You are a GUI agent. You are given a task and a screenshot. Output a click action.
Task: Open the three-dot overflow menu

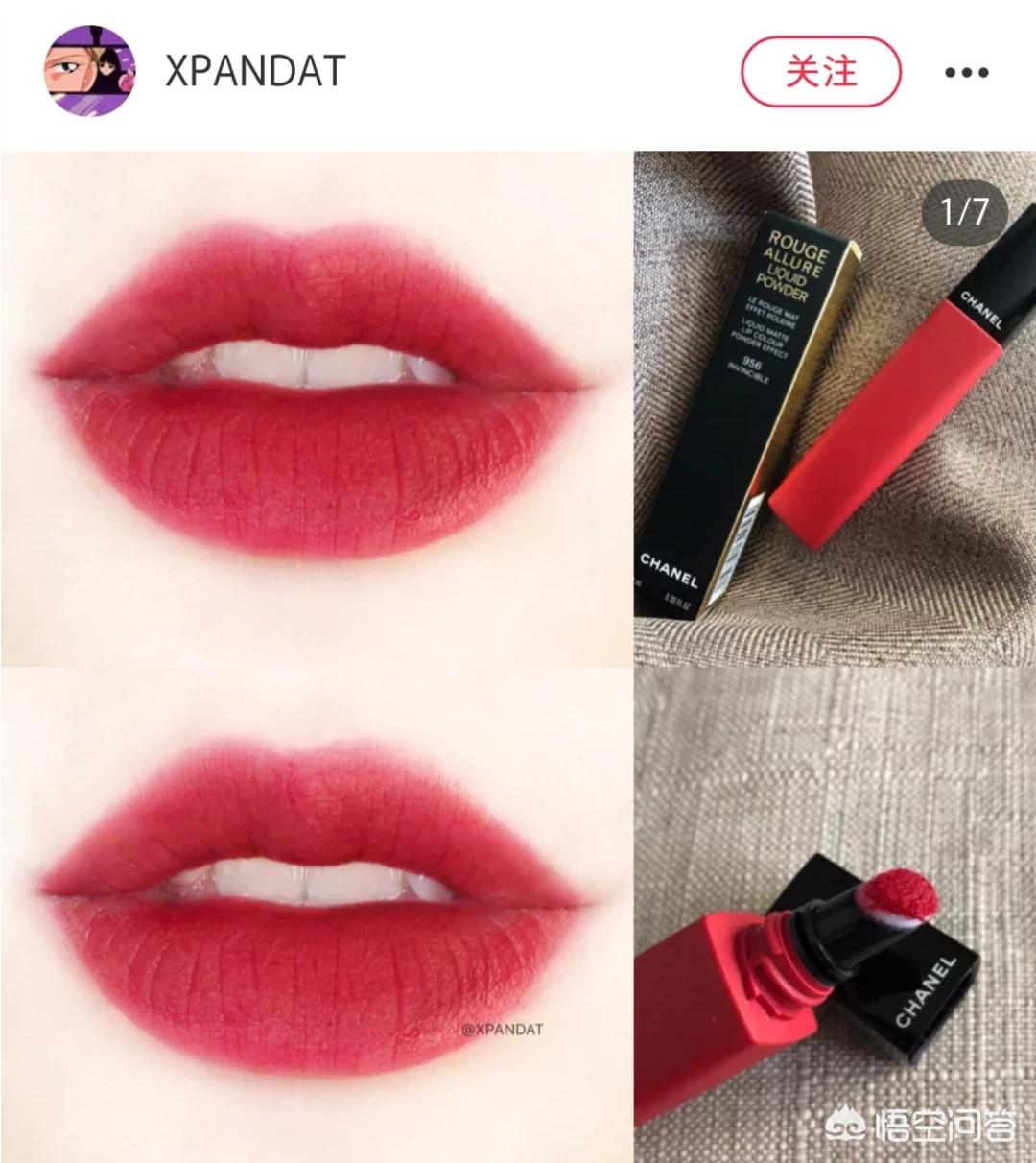pos(966,73)
